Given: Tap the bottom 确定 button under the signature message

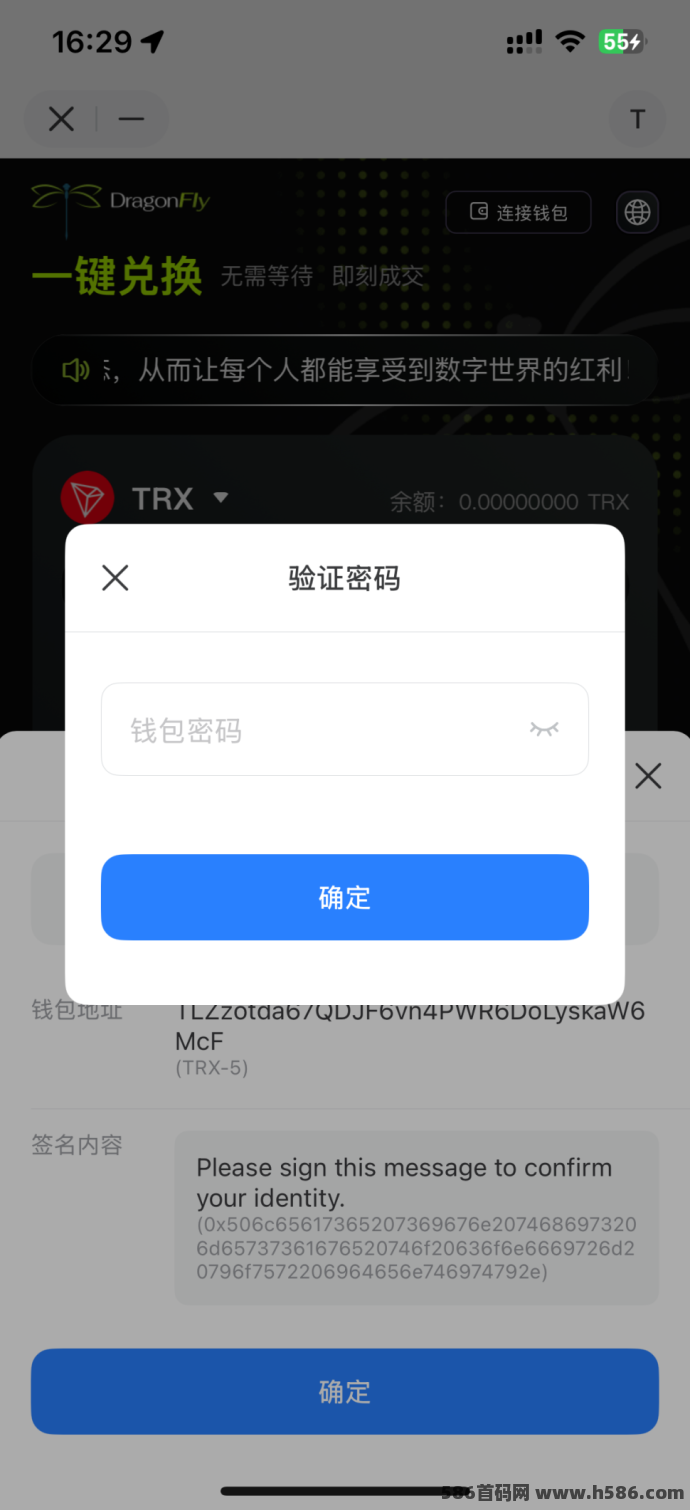Looking at the screenshot, I should [x=344, y=1391].
